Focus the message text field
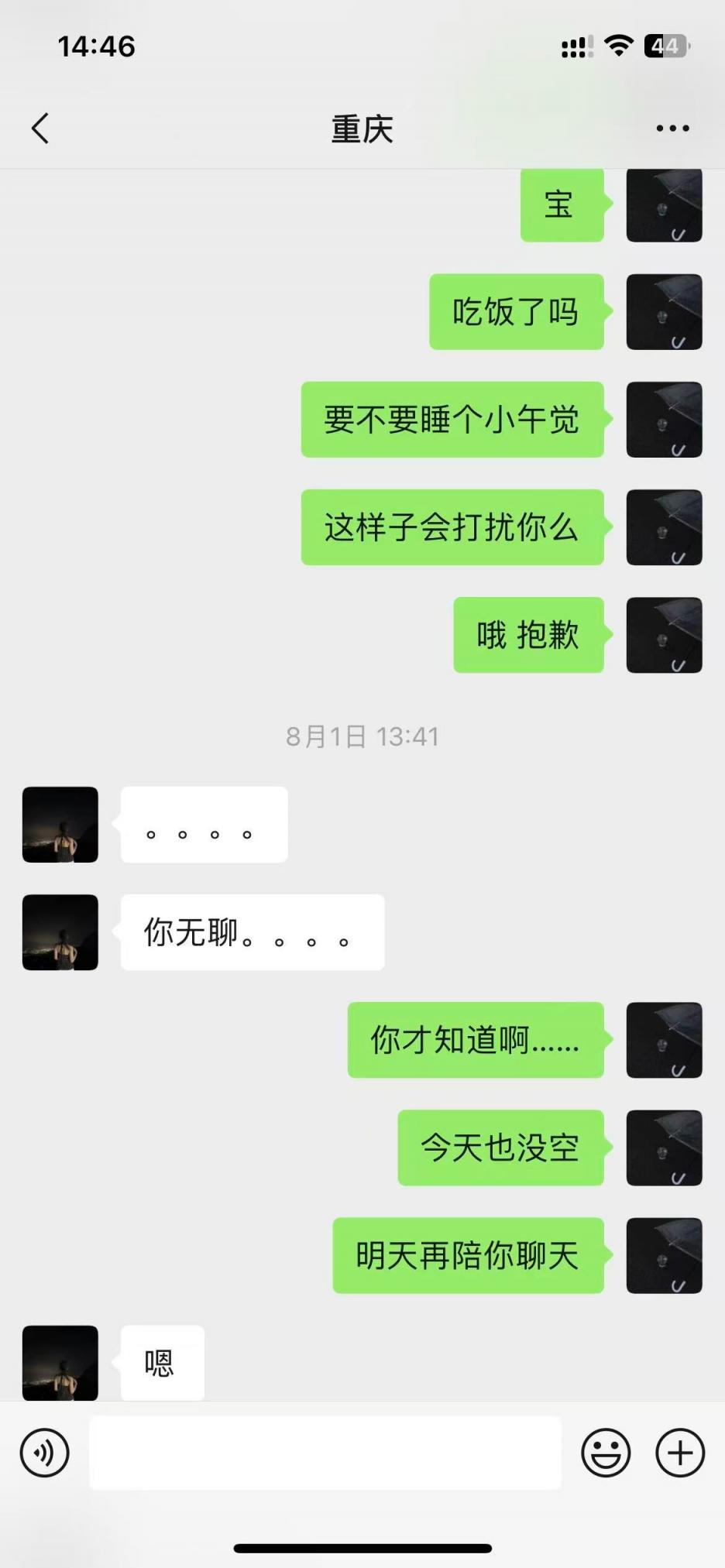This screenshot has height=1568, width=725. [325, 1453]
